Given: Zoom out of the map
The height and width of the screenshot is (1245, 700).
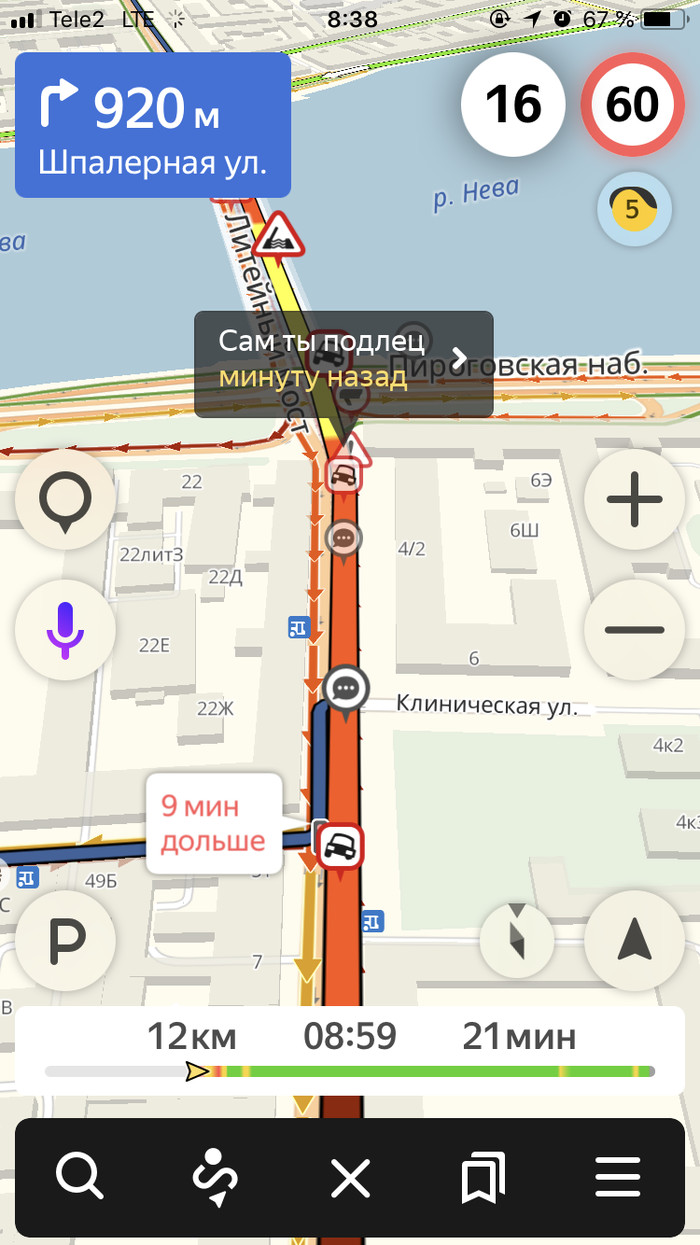Looking at the screenshot, I should pos(634,630).
